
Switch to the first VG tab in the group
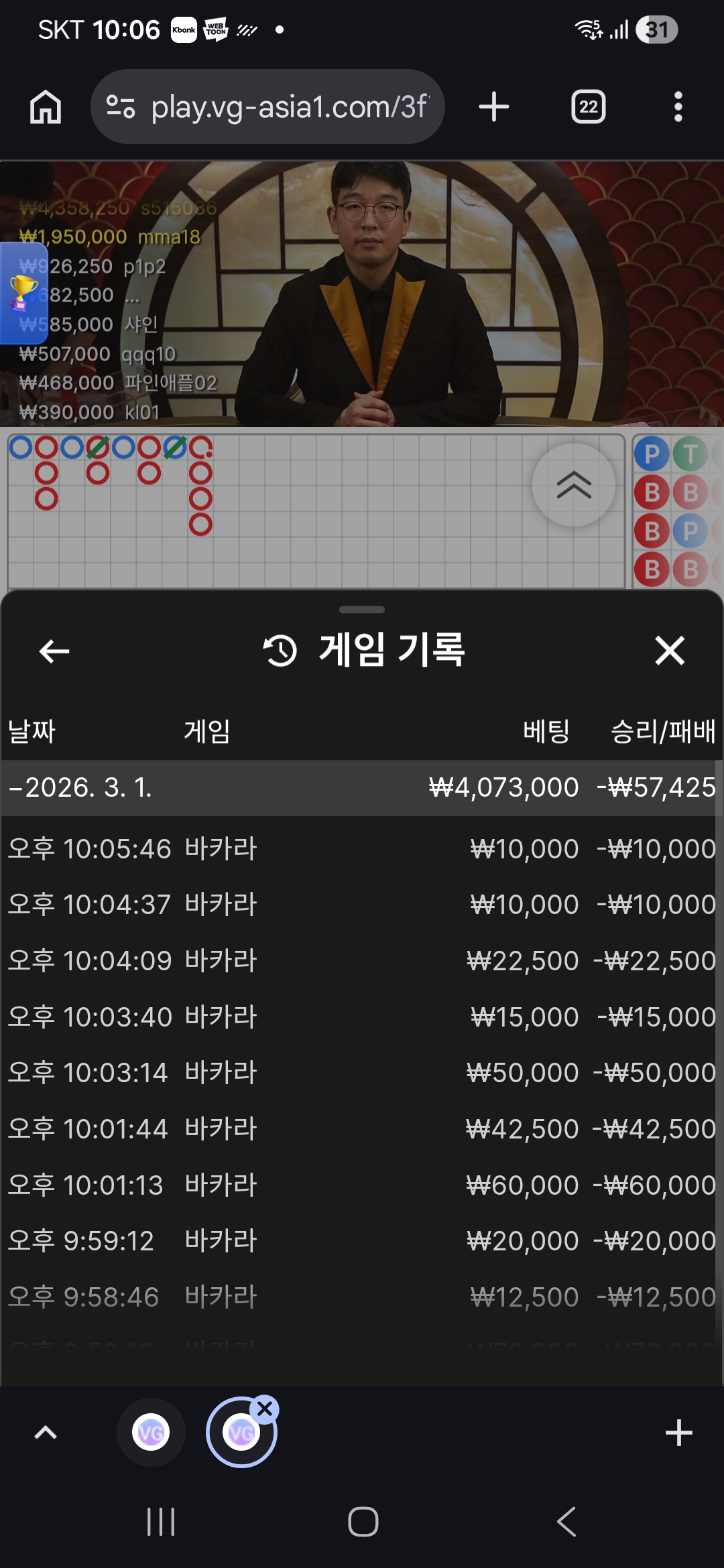(151, 1433)
